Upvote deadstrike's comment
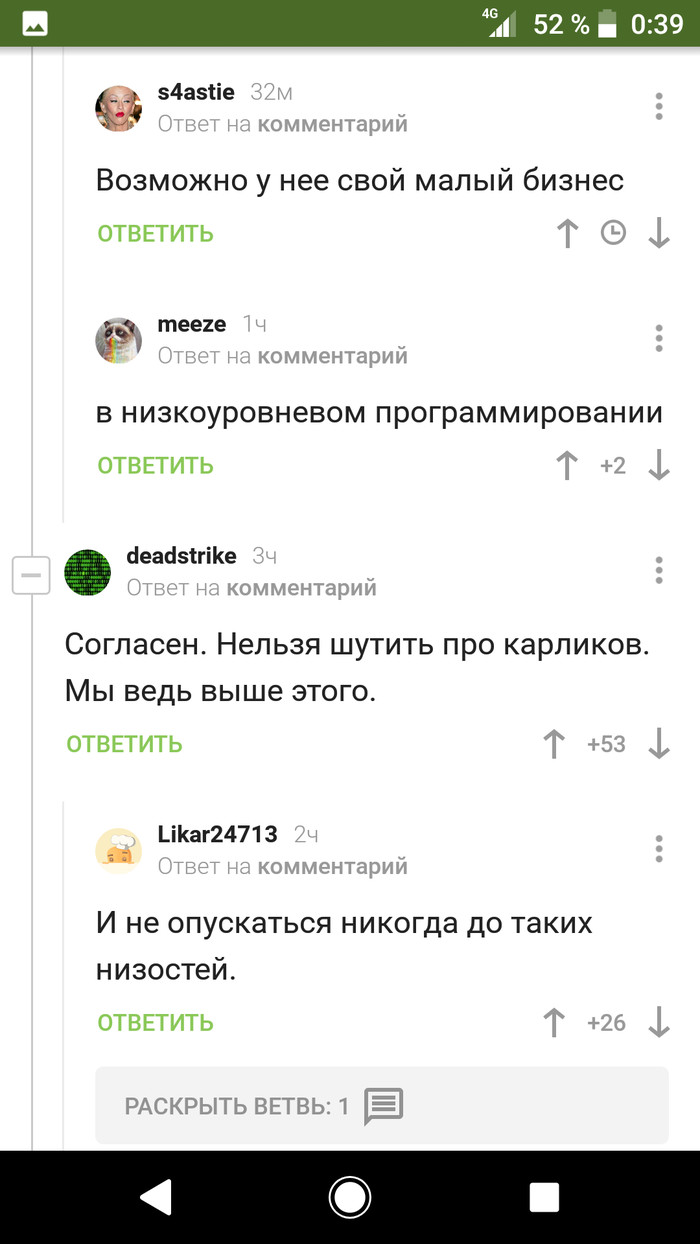Viewport: 700px width, 1244px height. coord(553,743)
